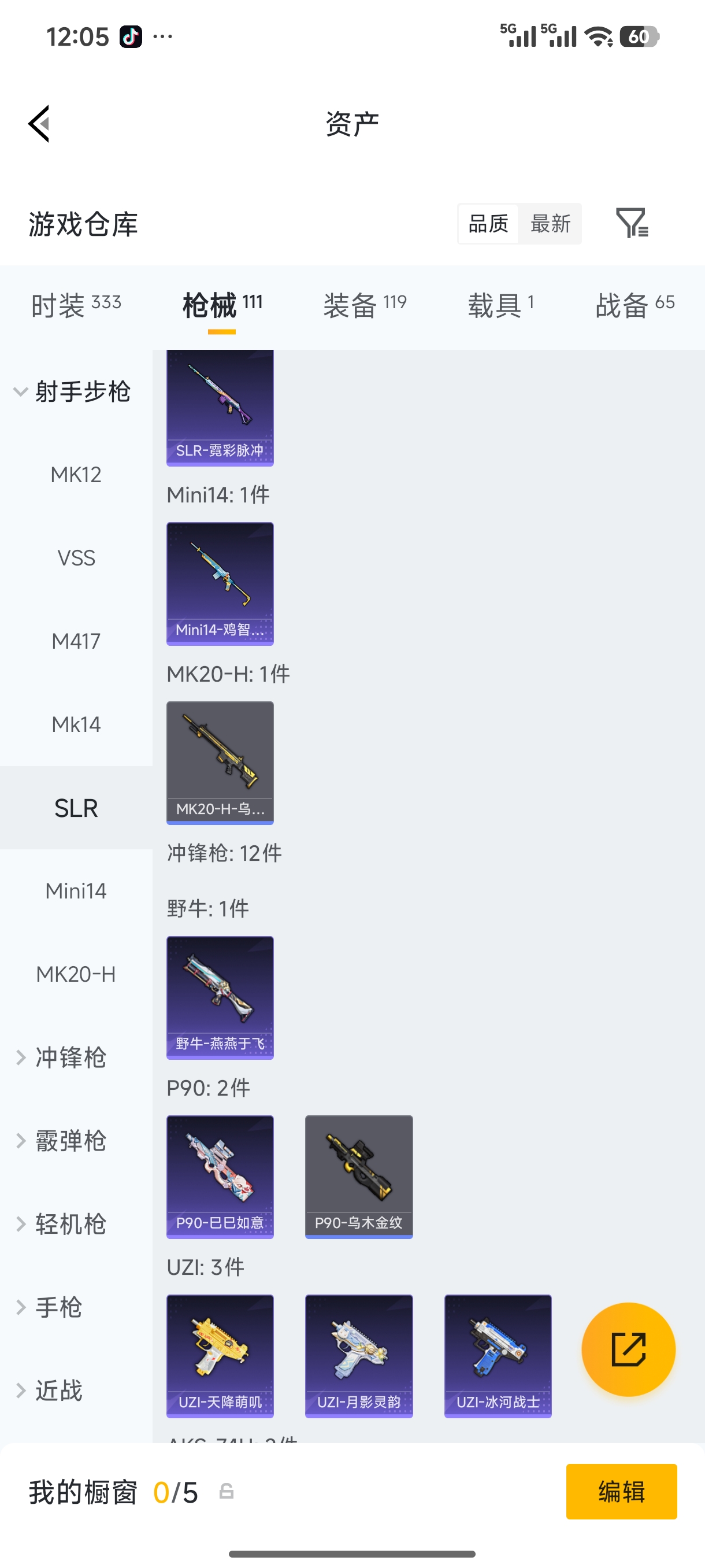Select Mini14 in the side list
The width and height of the screenshot is (705, 1568).
[76, 891]
